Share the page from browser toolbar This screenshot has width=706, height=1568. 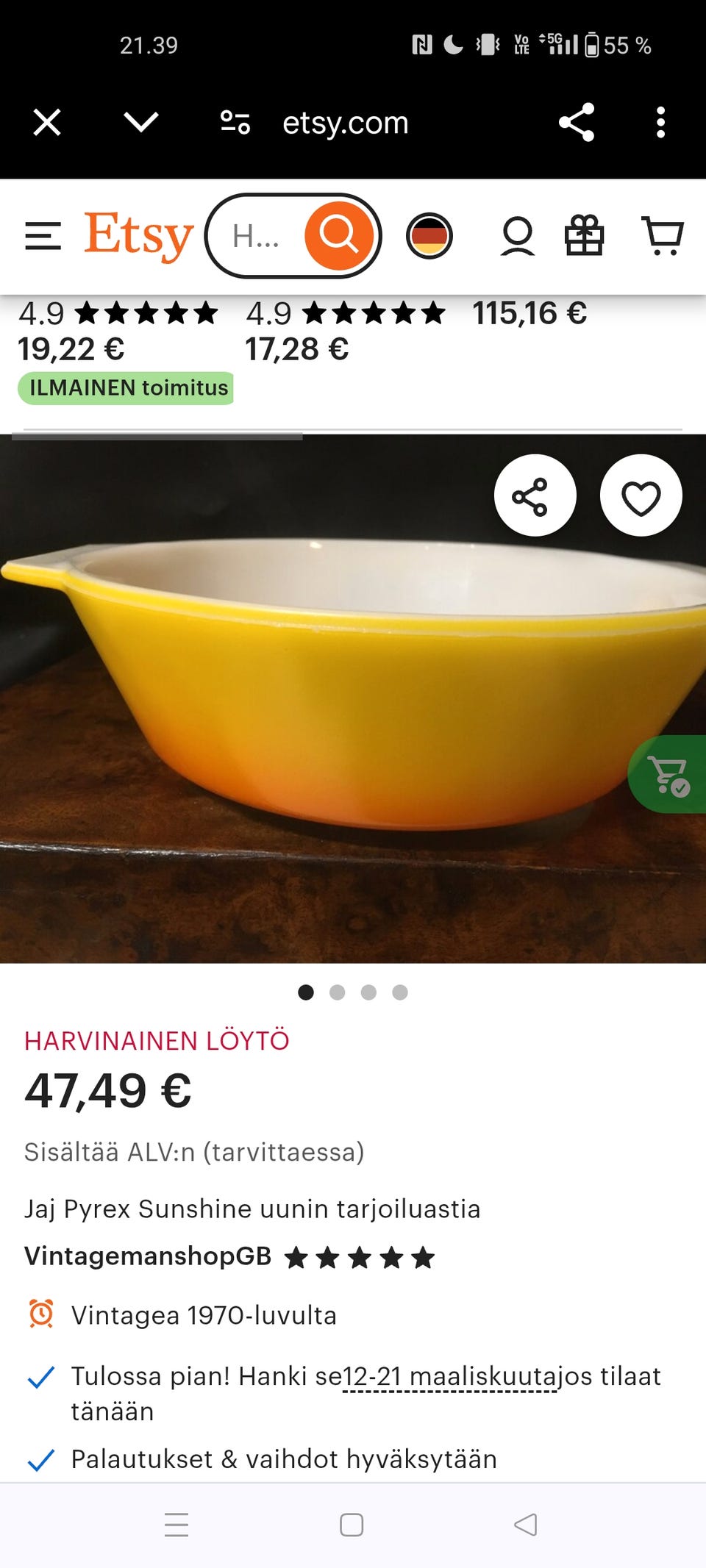(576, 122)
